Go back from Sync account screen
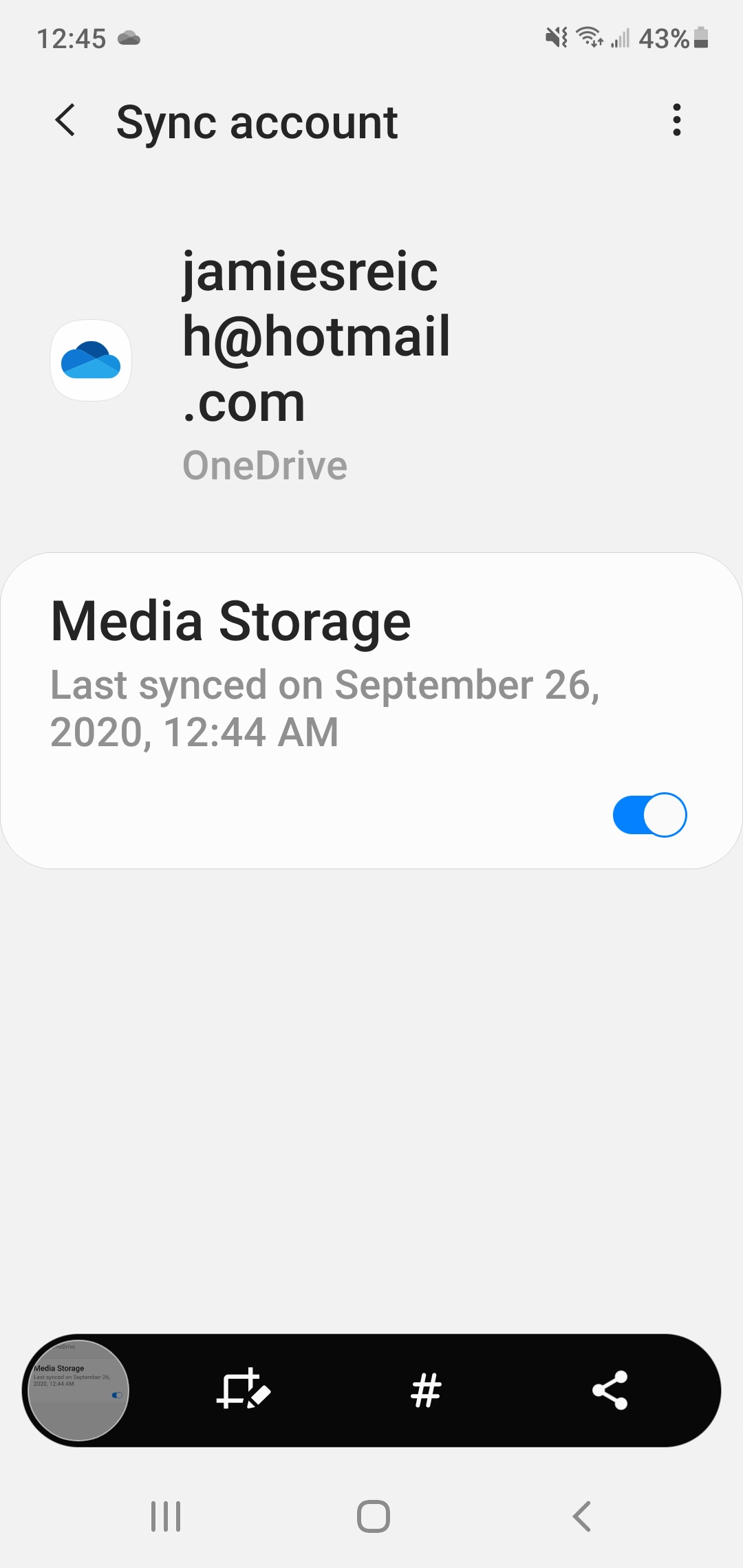The image size is (743, 1568). (65, 121)
